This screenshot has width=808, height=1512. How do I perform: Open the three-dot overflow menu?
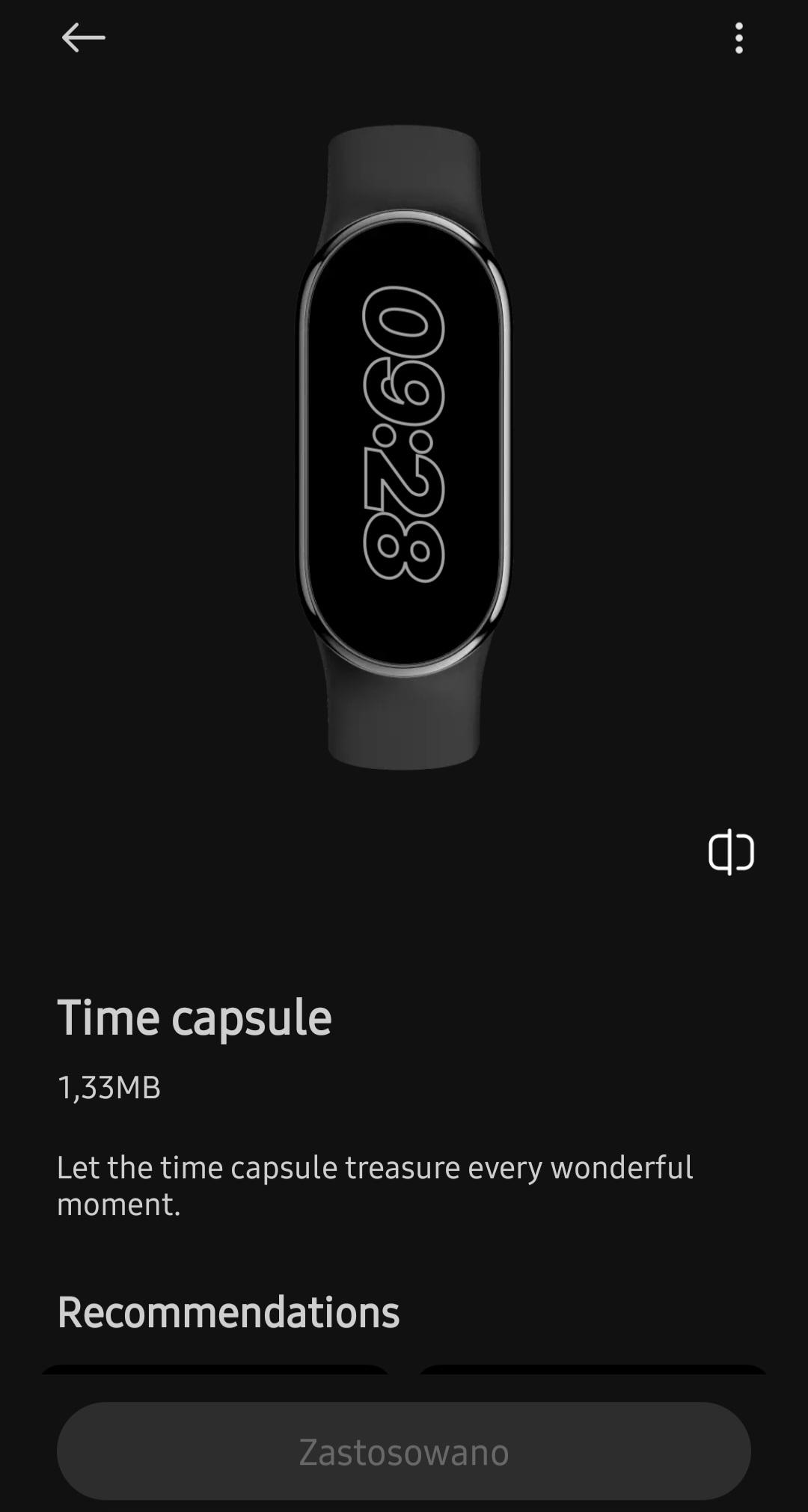pos(738,38)
